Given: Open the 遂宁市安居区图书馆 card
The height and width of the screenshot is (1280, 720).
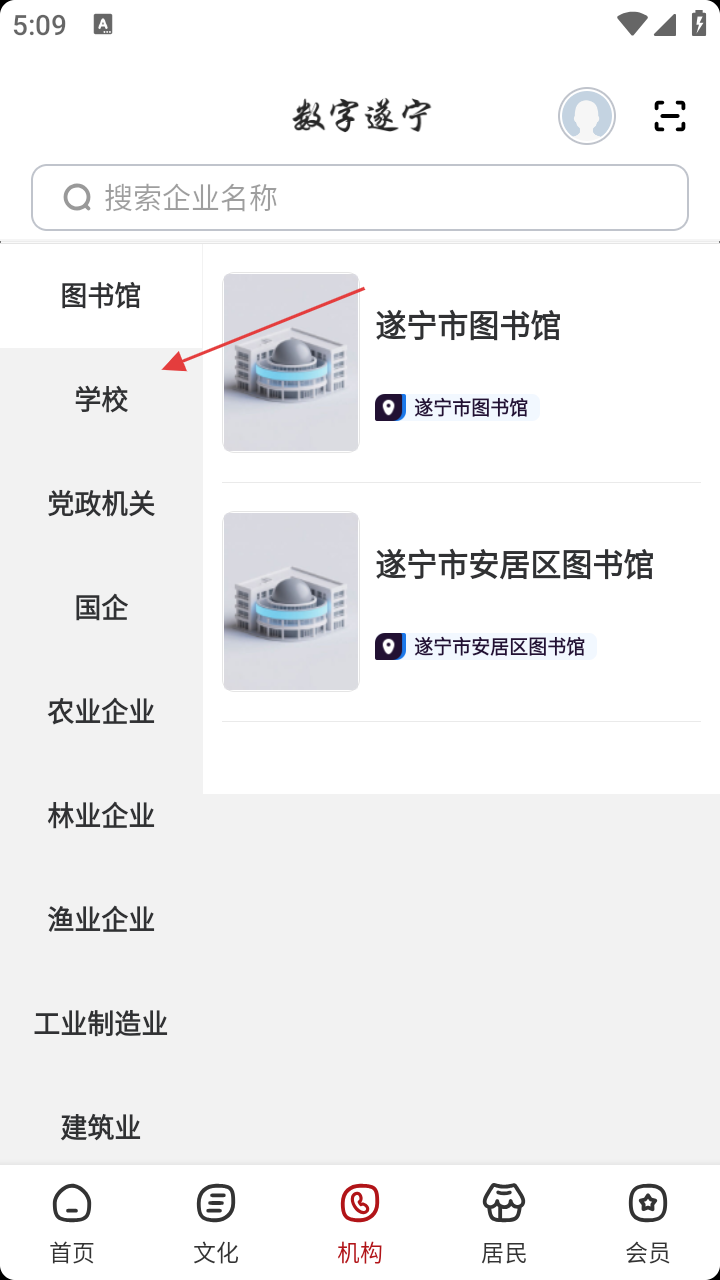Looking at the screenshot, I should 461,601.
